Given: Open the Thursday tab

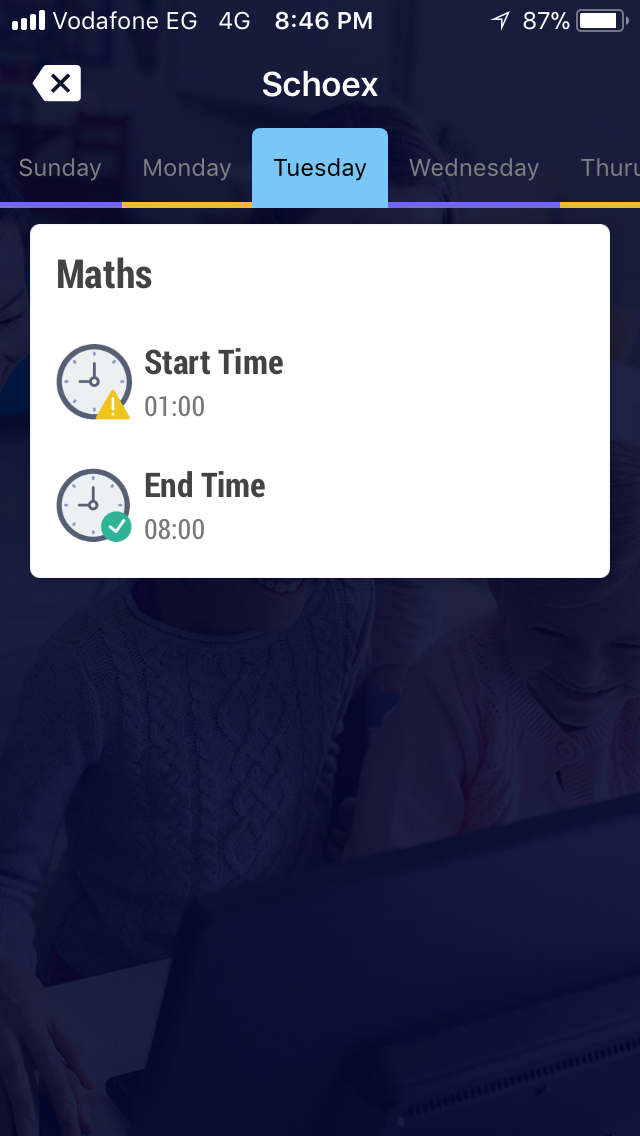Looking at the screenshot, I should [601, 168].
